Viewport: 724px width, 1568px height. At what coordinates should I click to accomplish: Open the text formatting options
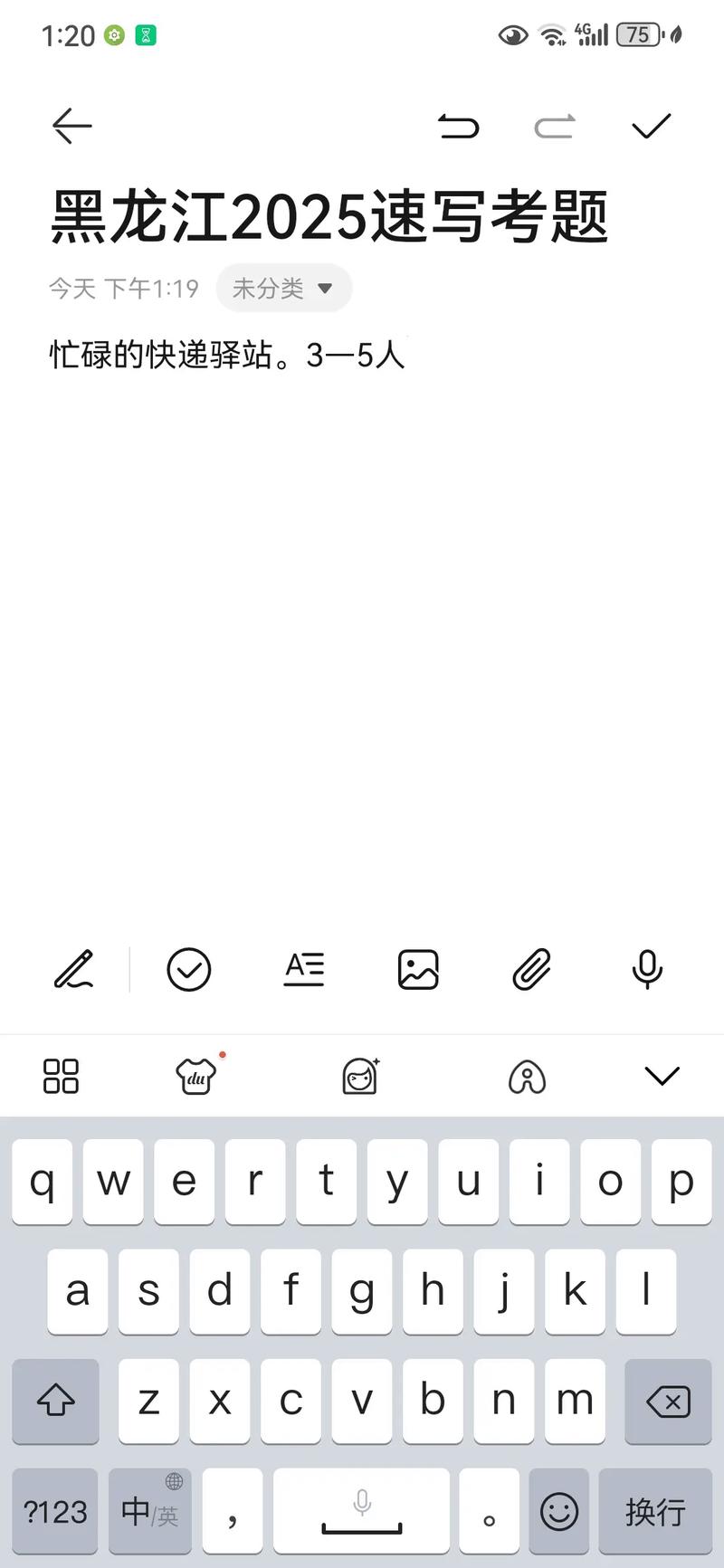(x=304, y=970)
